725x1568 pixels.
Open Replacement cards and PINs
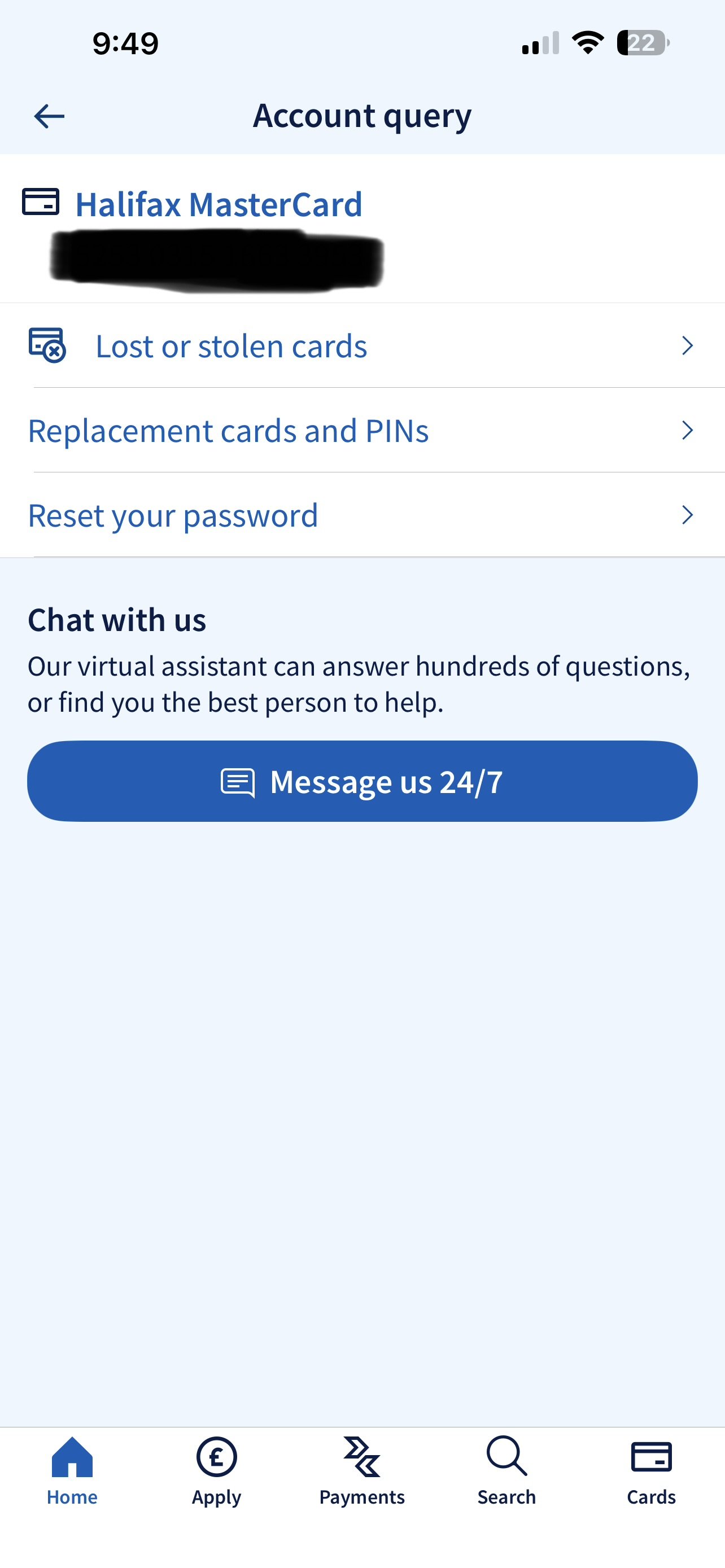pos(361,430)
